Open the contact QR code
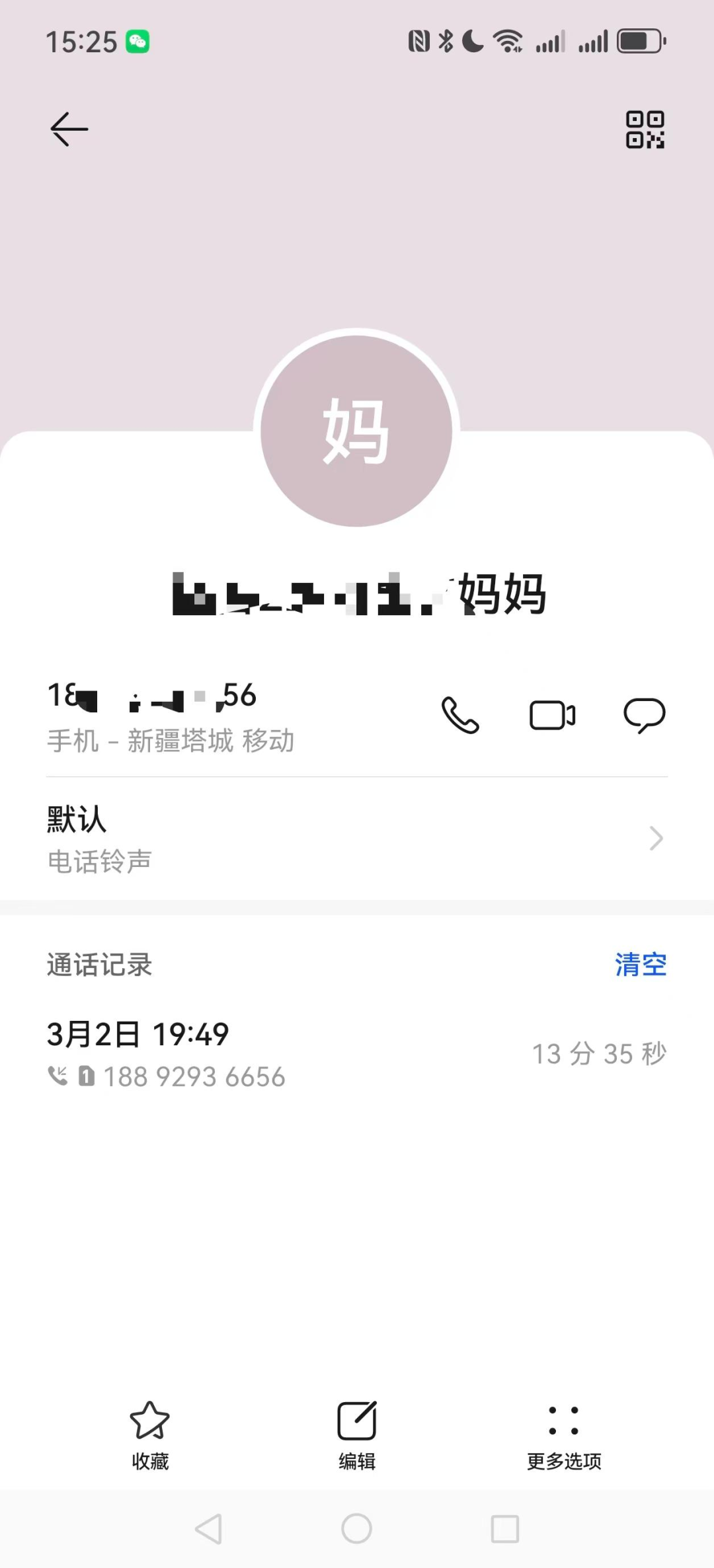The image size is (714, 1568). click(645, 130)
